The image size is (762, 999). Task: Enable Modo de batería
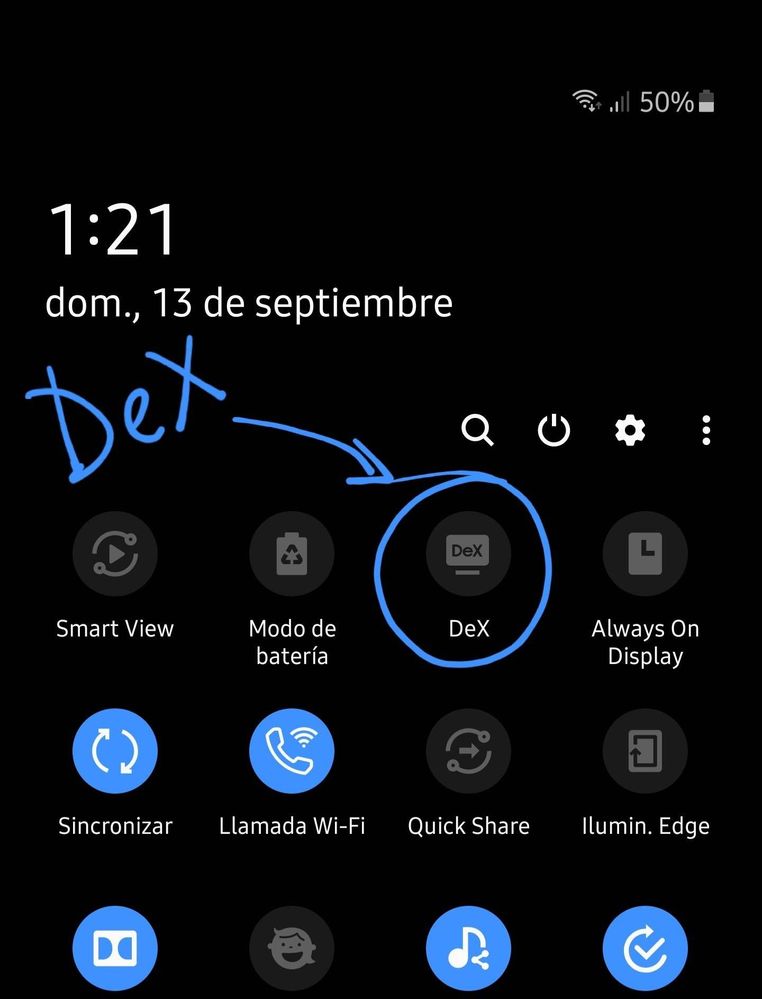tap(291, 554)
